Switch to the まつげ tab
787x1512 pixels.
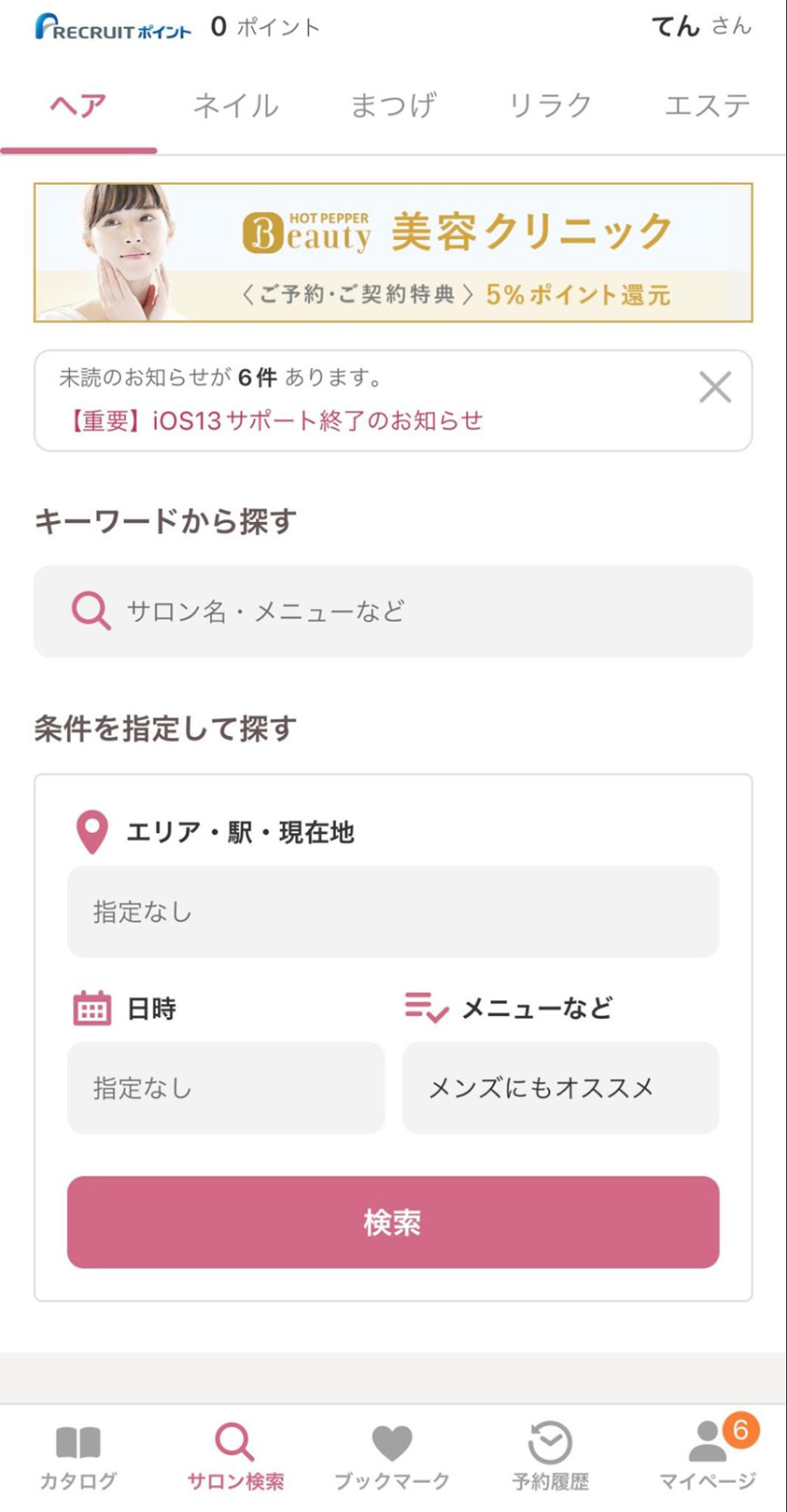click(x=393, y=106)
